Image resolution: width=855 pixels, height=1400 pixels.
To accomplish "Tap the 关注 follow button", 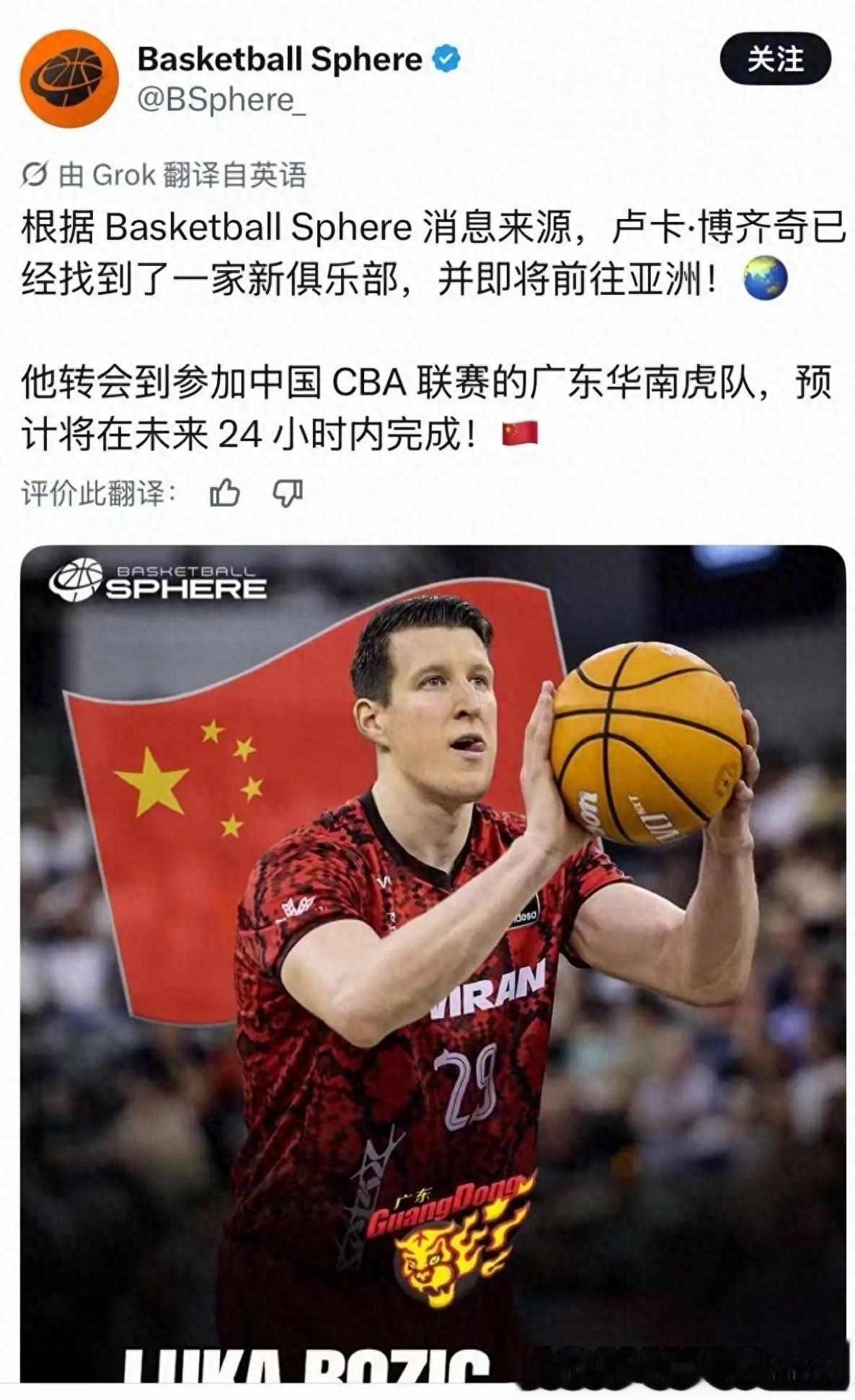I will pyautogui.click(x=775, y=58).
